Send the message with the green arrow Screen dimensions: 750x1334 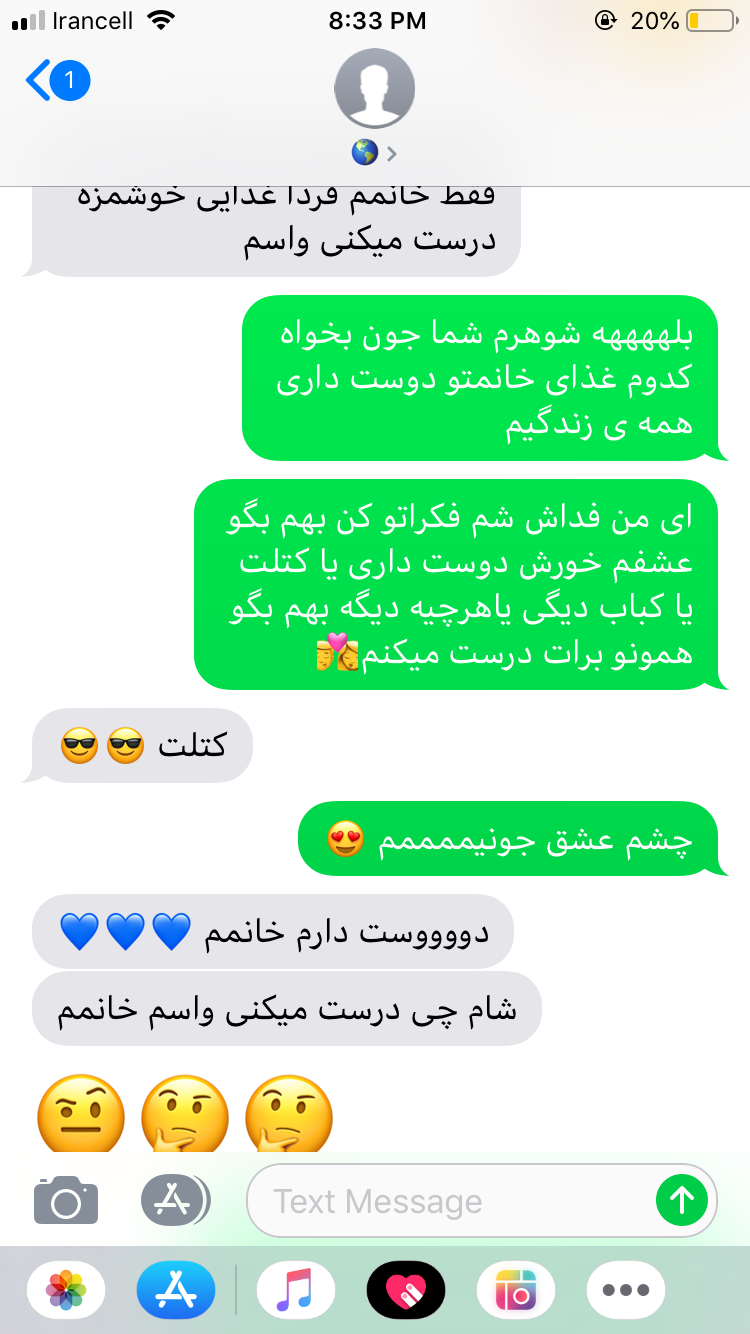point(682,1200)
